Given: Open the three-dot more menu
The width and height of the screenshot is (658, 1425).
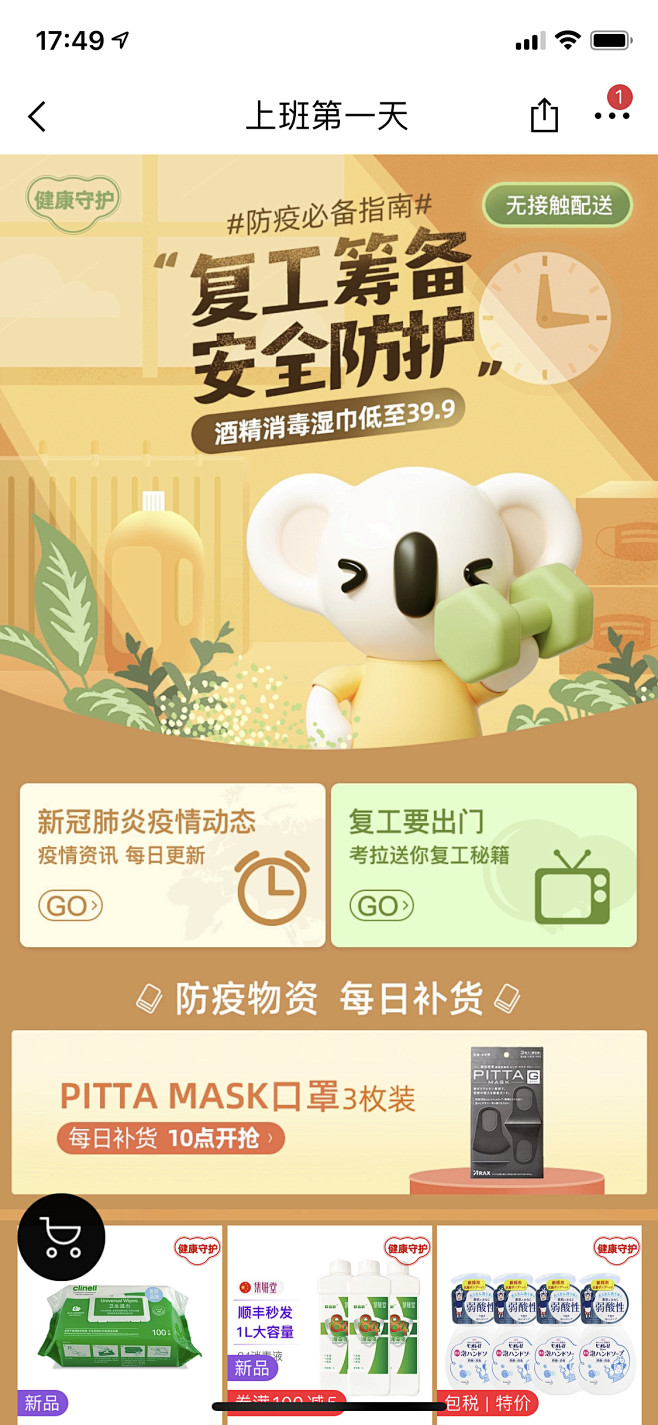Looking at the screenshot, I should tap(612, 115).
